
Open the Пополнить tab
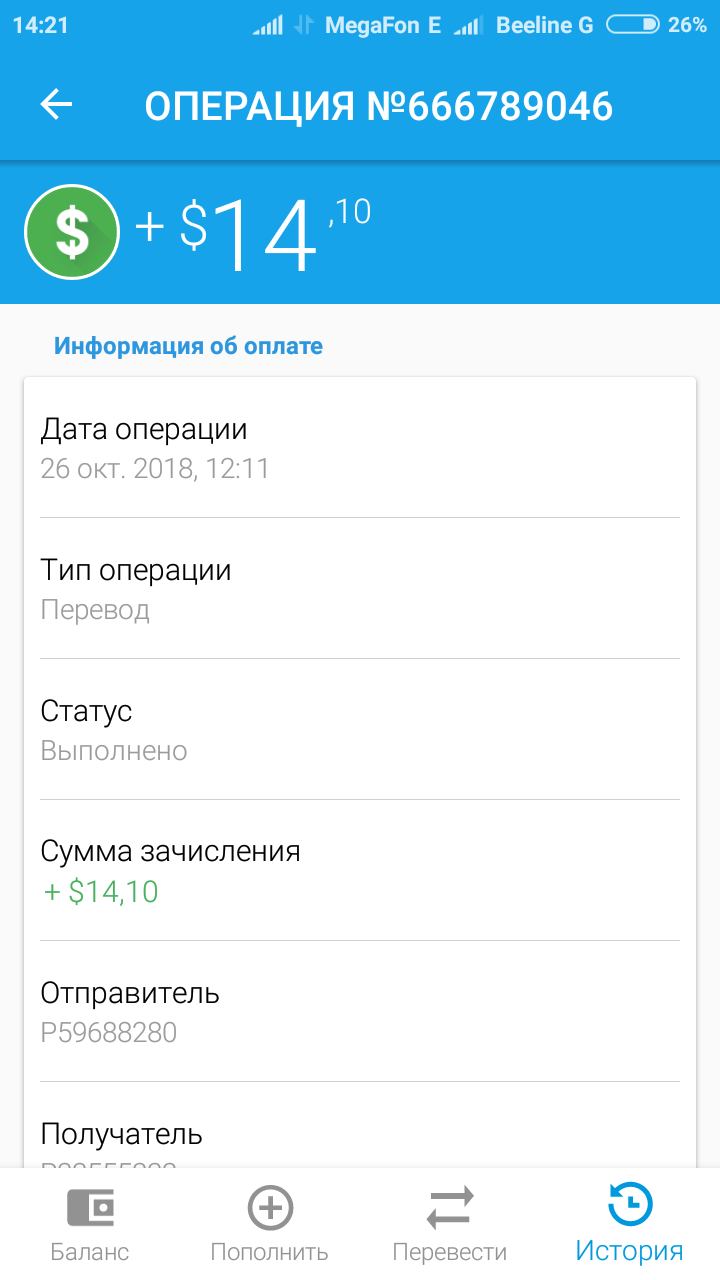[x=270, y=1224]
